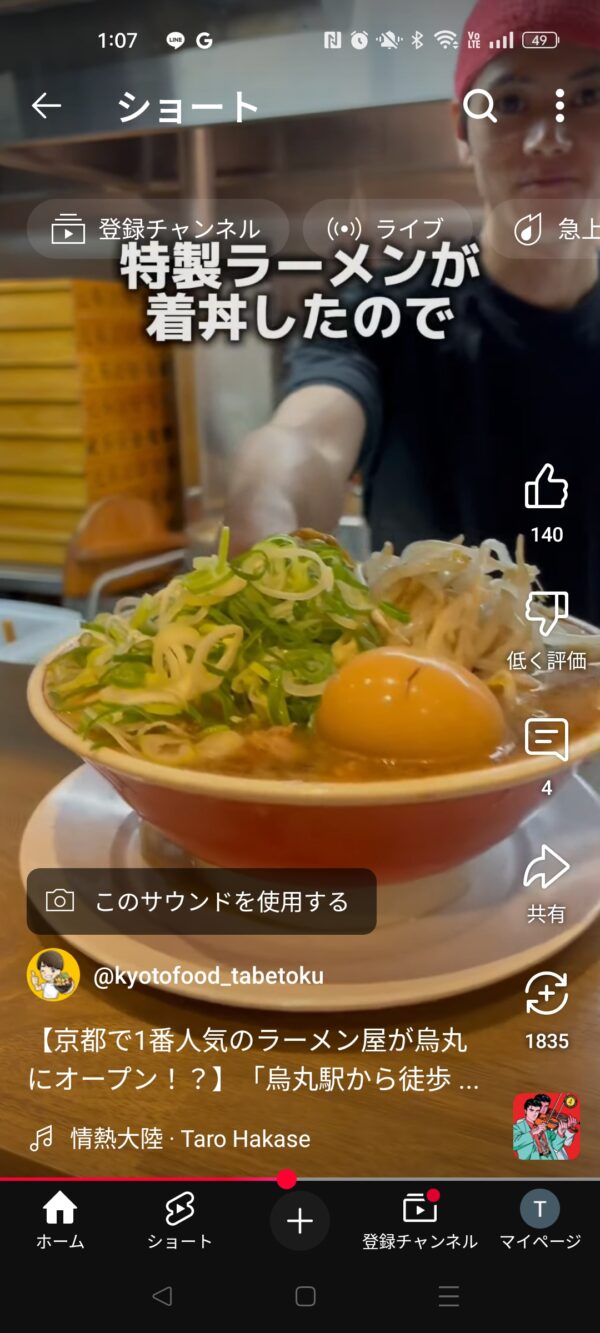Screen dimensions: 600x1333
Task: Switch to the ホーム tab
Action: pos(60,1221)
